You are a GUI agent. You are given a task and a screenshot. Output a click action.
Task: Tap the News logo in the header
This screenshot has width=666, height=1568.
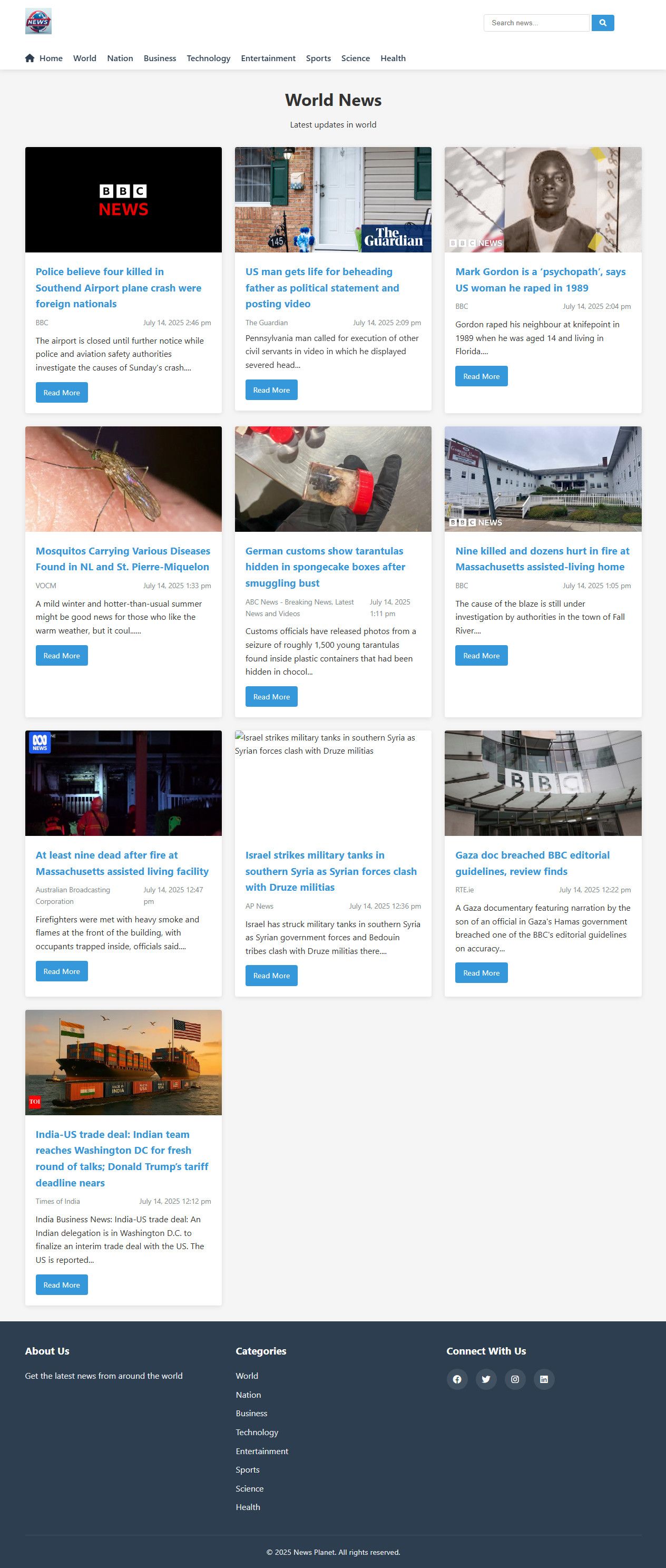pos(38,21)
